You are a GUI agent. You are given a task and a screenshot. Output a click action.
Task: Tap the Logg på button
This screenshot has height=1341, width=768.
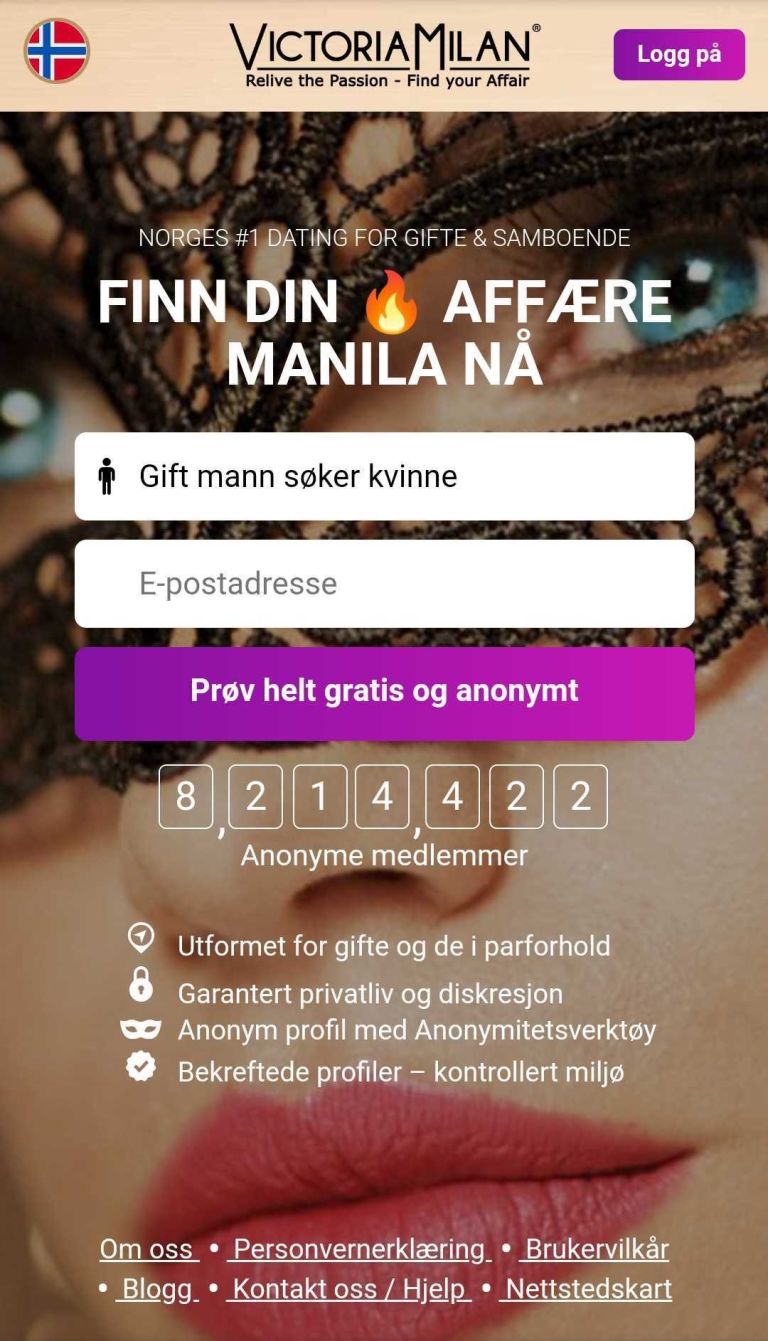(x=679, y=54)
